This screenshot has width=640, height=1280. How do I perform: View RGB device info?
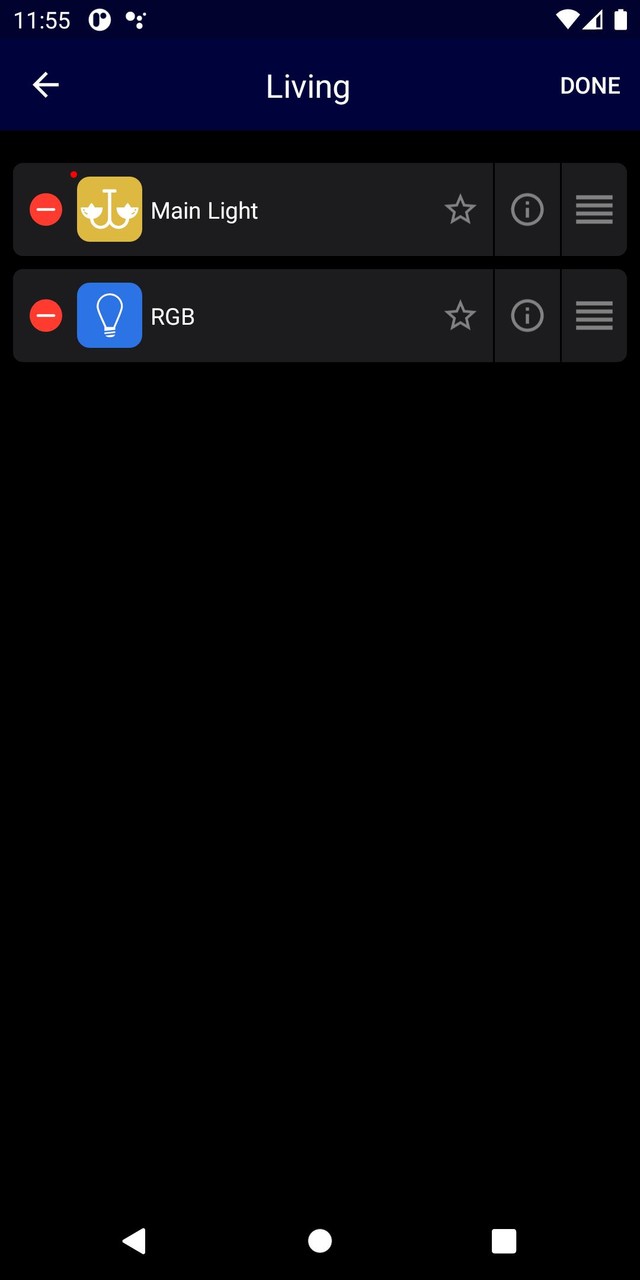pyautogui.click(x=527, y=316)
